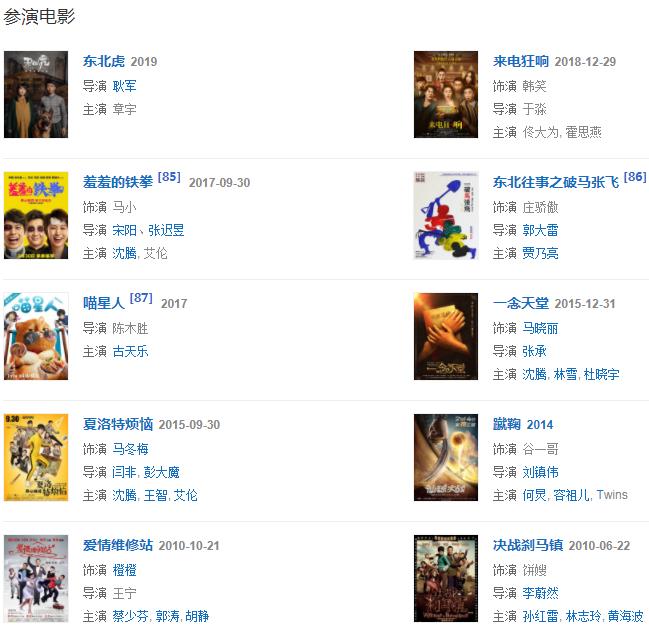Open the 东北往事之破马张飞 title link
The image size is (649, 641).
555,182
